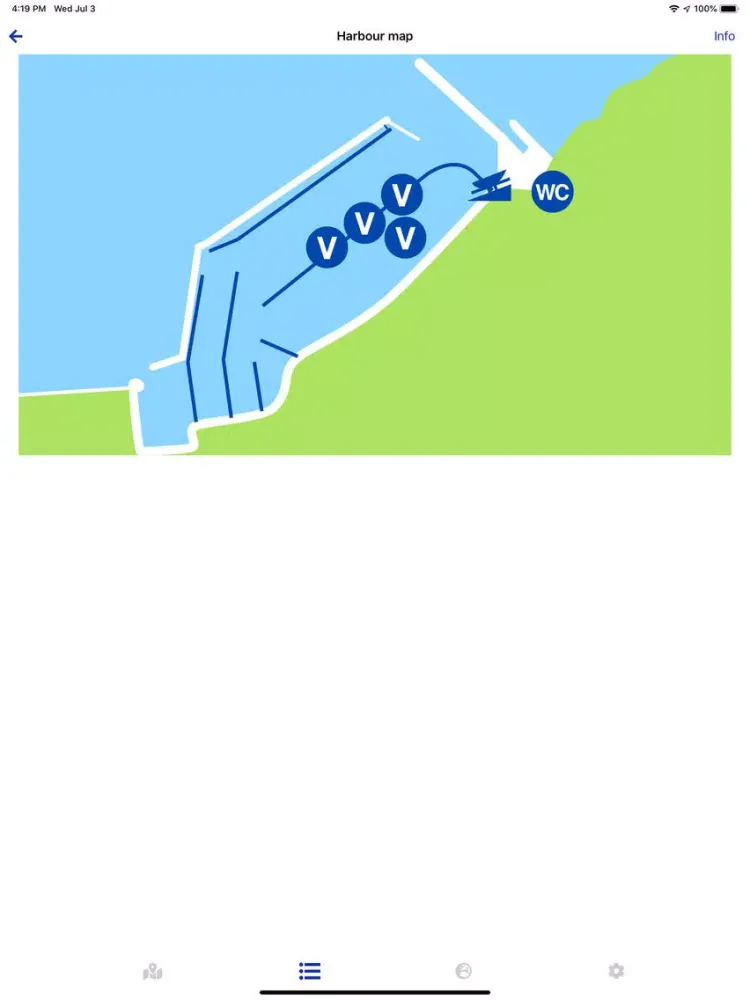Viewport: 750px width, 1000px height.
Task: Open the third bottom tab
Action: (x=463, y=971)
